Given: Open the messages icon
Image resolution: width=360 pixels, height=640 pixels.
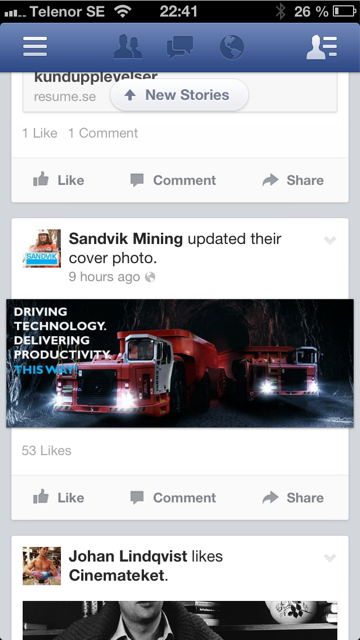Looking at the screenshot, I should (180, 47).
